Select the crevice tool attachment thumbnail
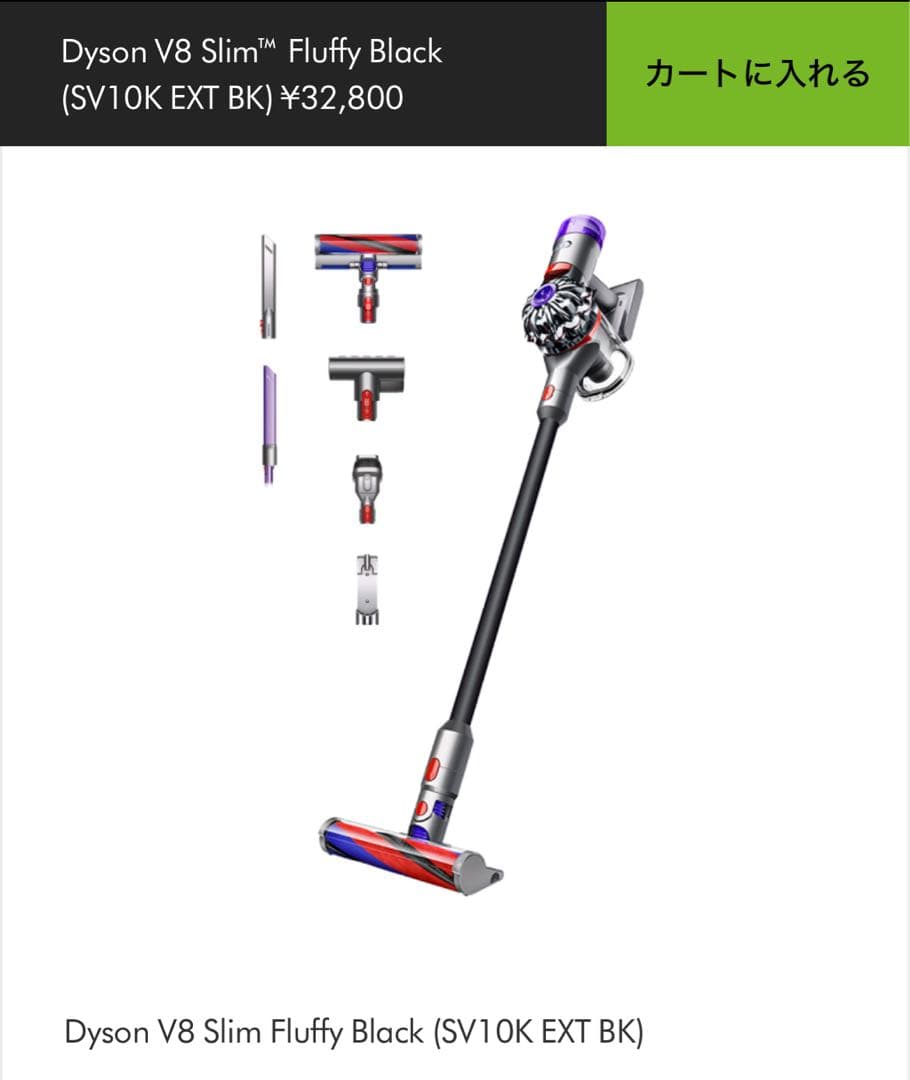Screen dimensions: 910x1080 coord(265,280)
